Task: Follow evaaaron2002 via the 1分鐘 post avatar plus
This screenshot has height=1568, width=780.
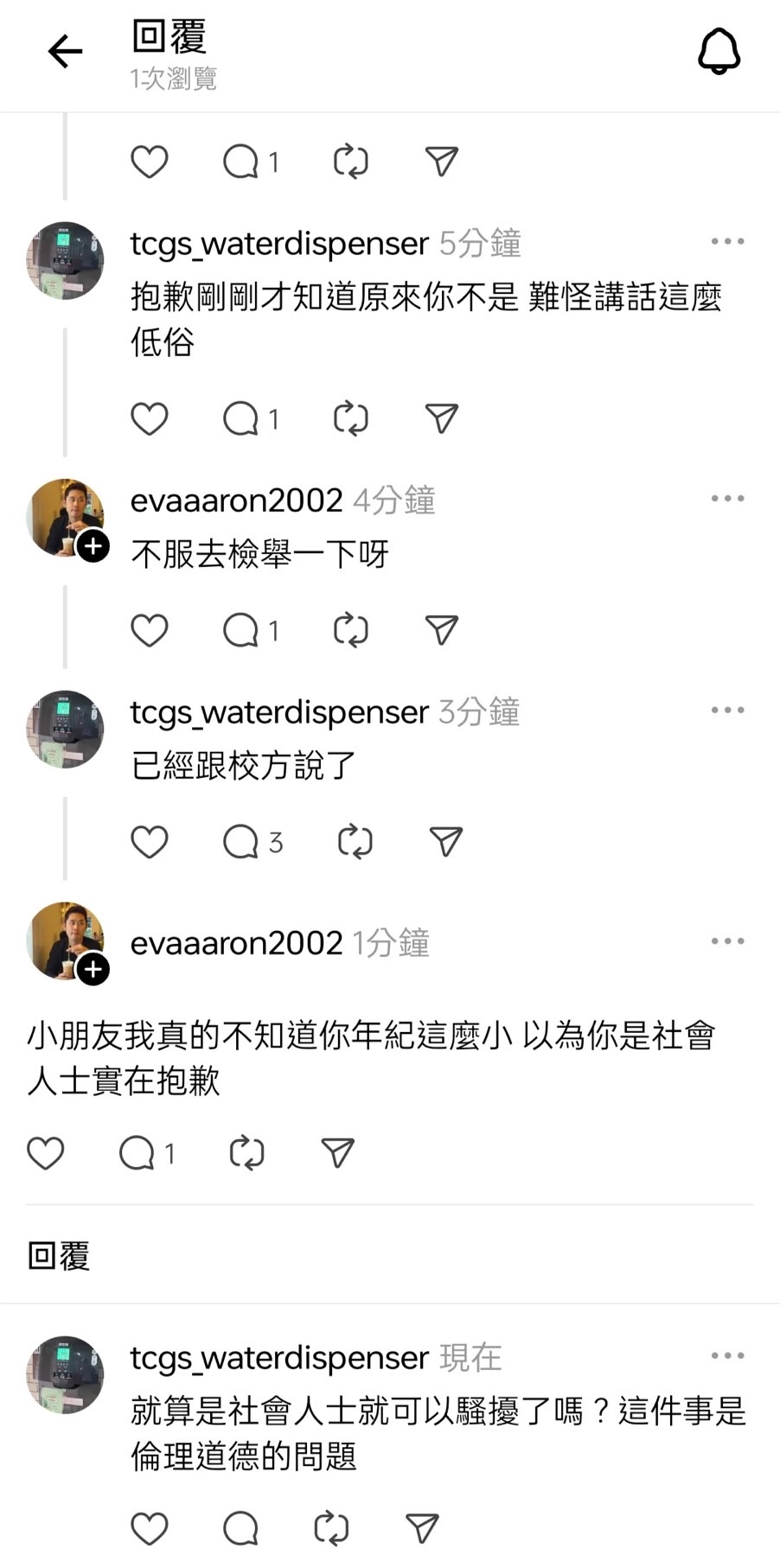Action: [93, 970]
